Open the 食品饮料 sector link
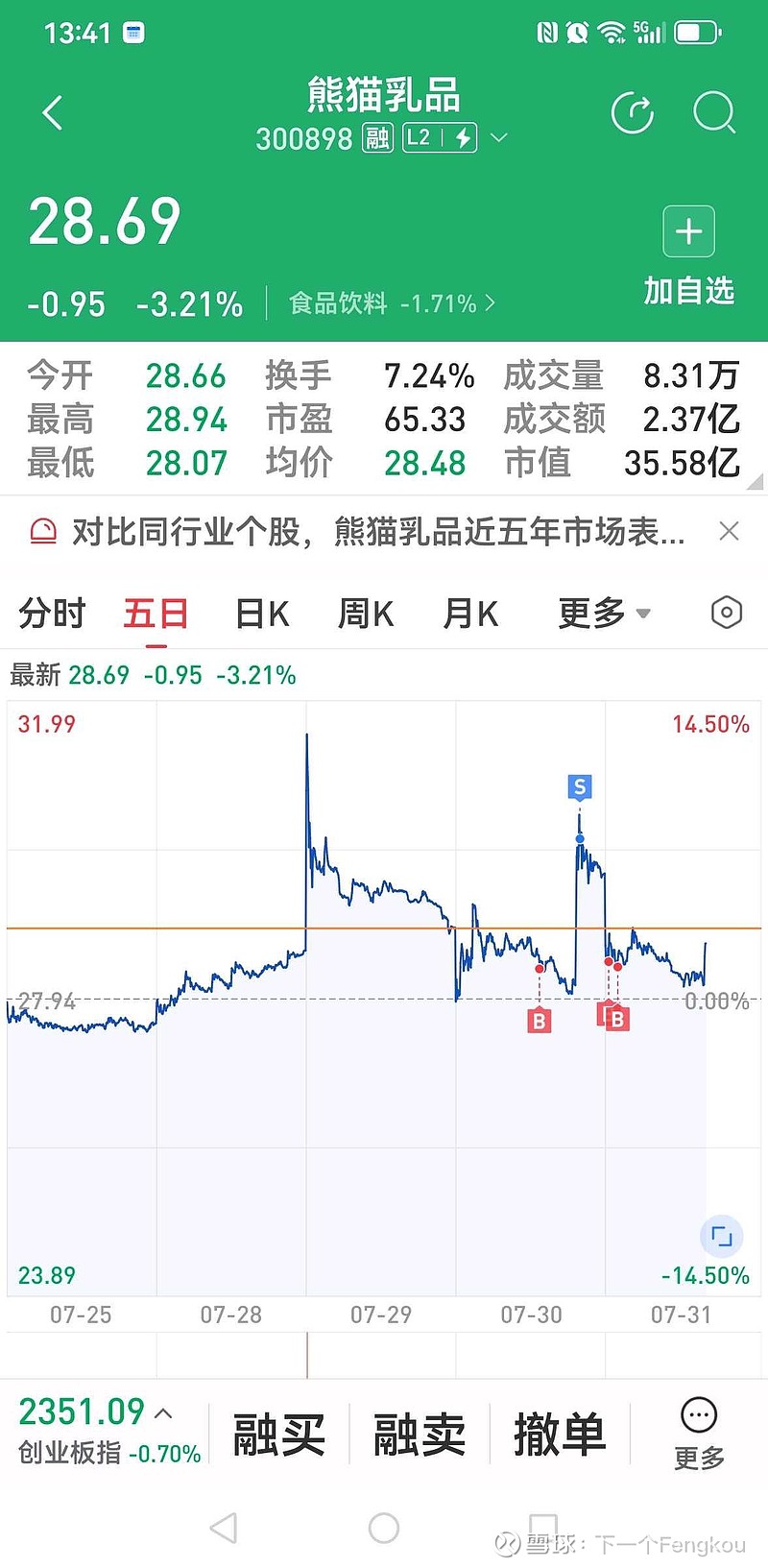768x1568 pixels. coord(392,304)
